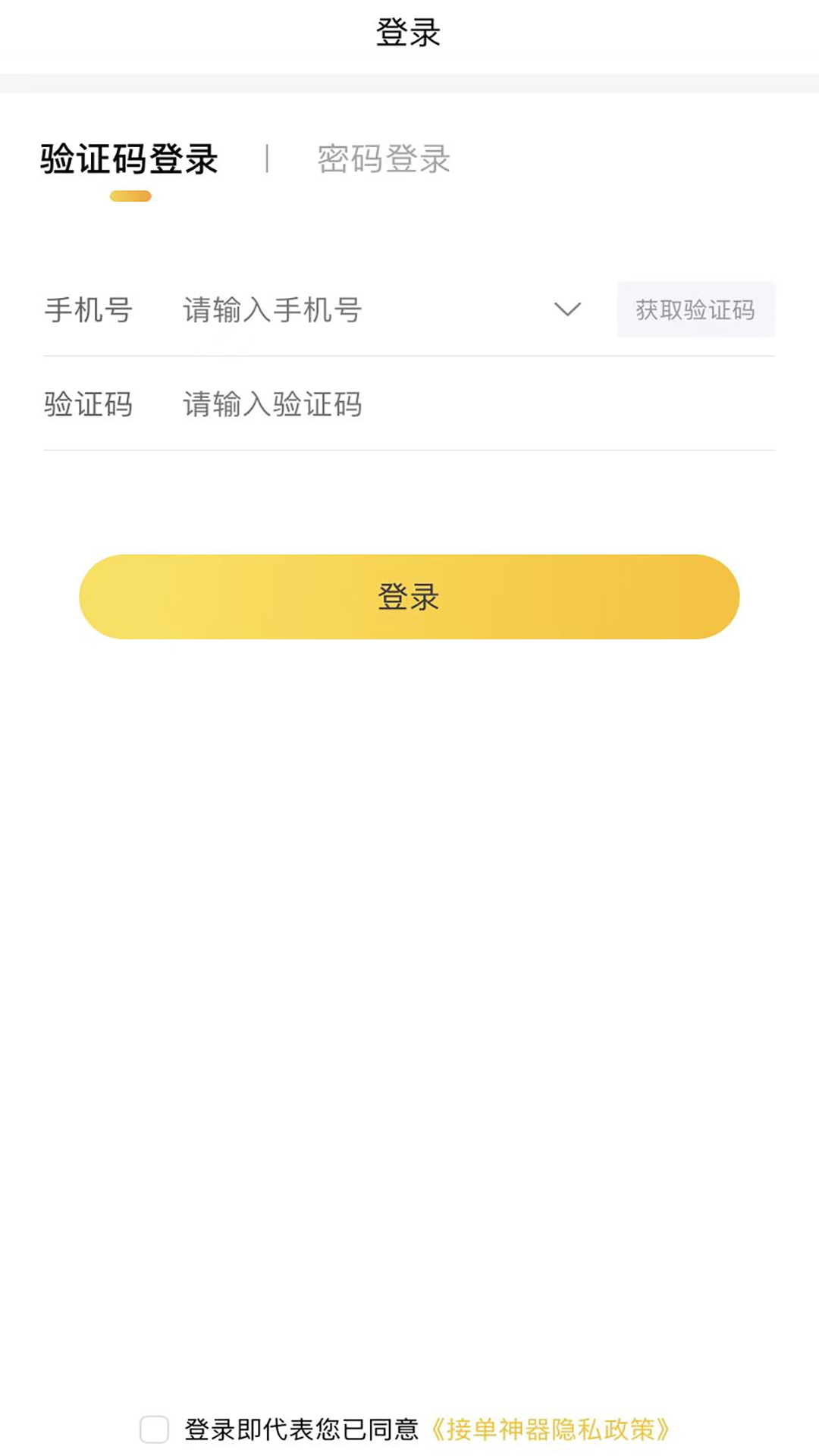
Task: Tap the 登录 page title
Action: pos(409,32)
